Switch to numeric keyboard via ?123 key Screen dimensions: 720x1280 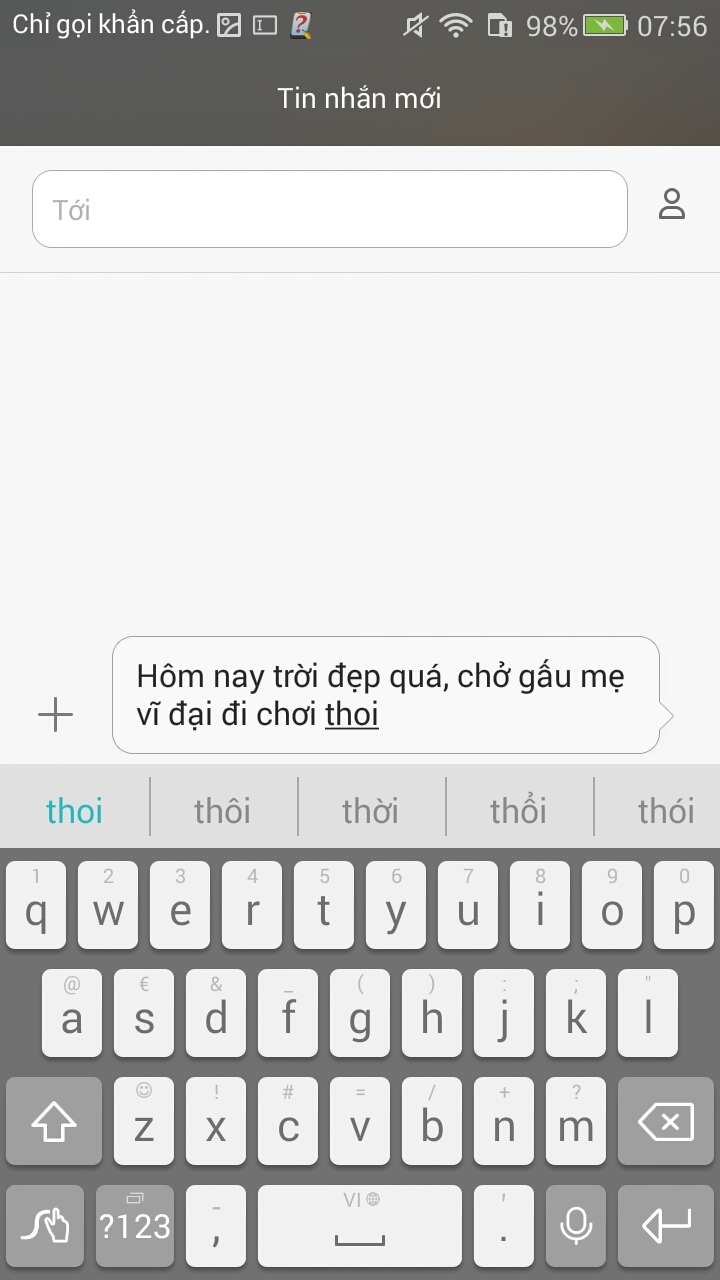tap(135, 1225)
